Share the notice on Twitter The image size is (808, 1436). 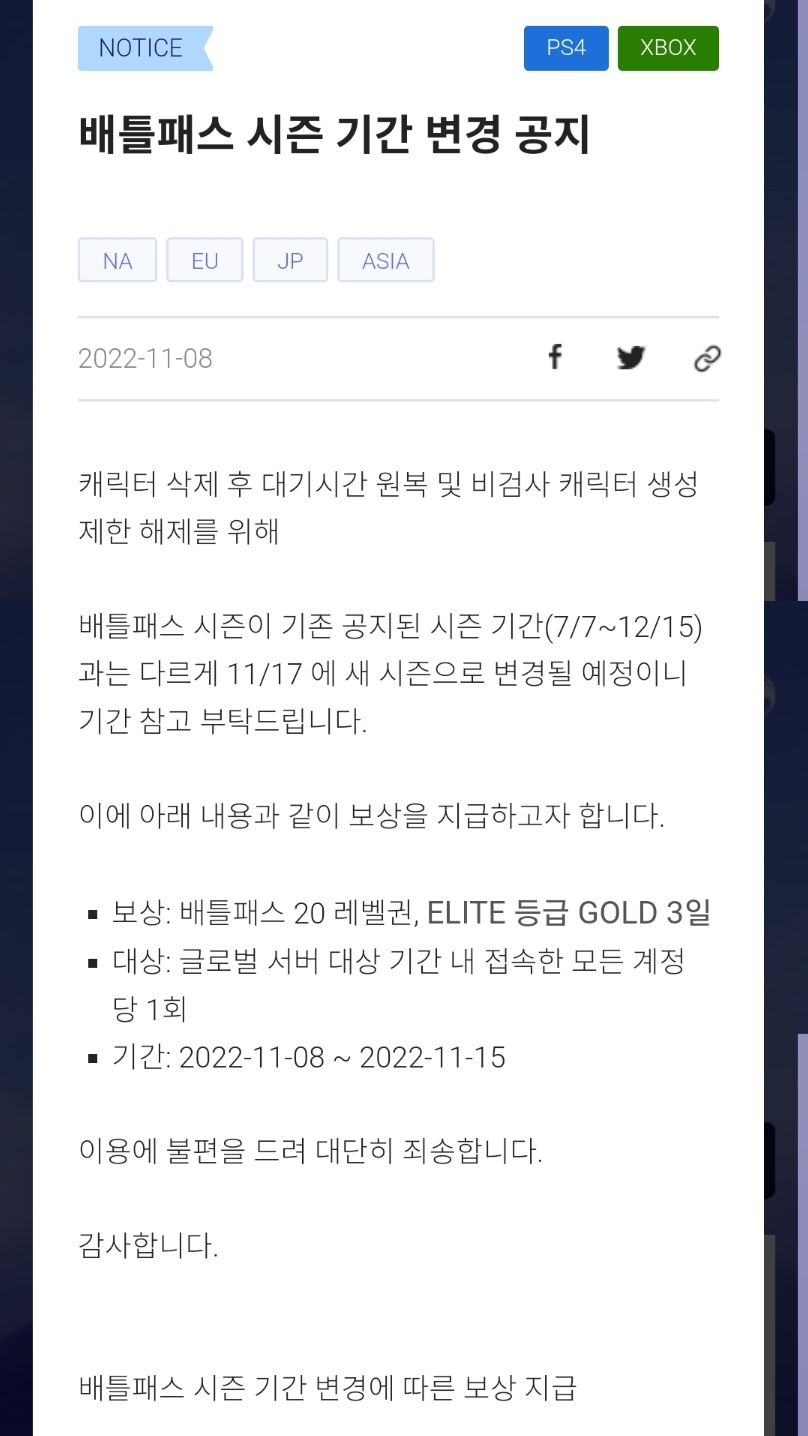click(631, 357)
